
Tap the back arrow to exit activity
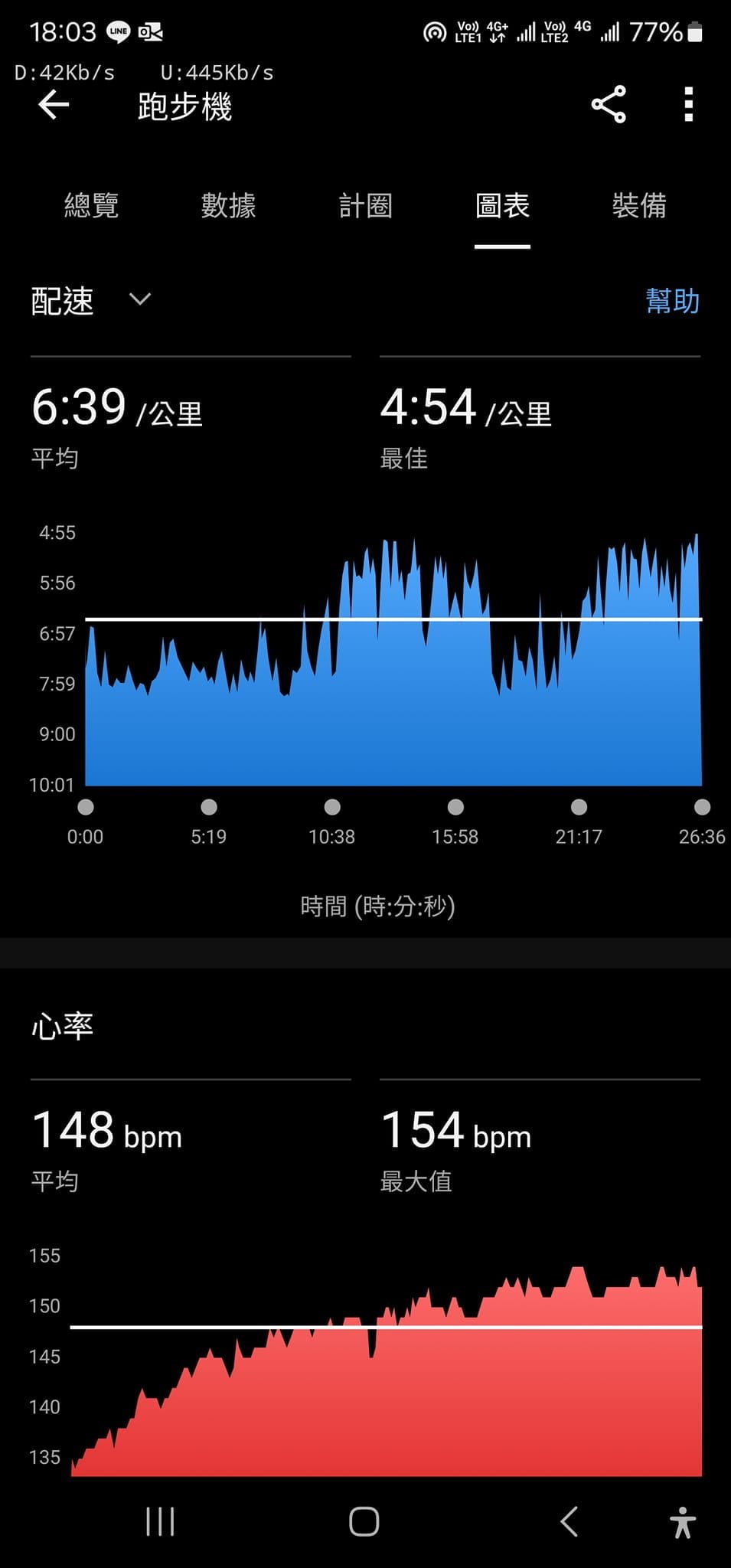(x=52, y=105)
